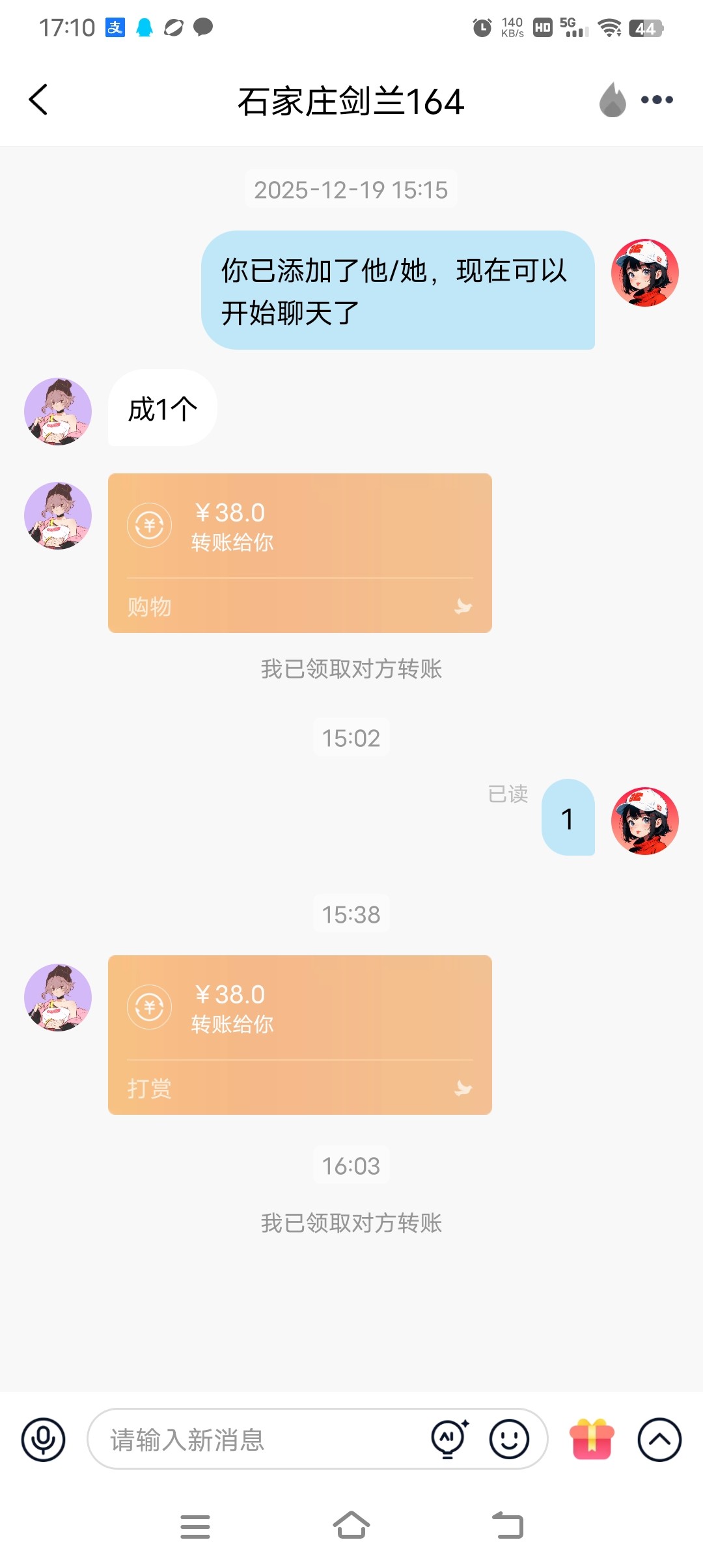Expand more options with the up-arrow button
Viewport: 703px width, 1568px height.
click(659, 1439)
